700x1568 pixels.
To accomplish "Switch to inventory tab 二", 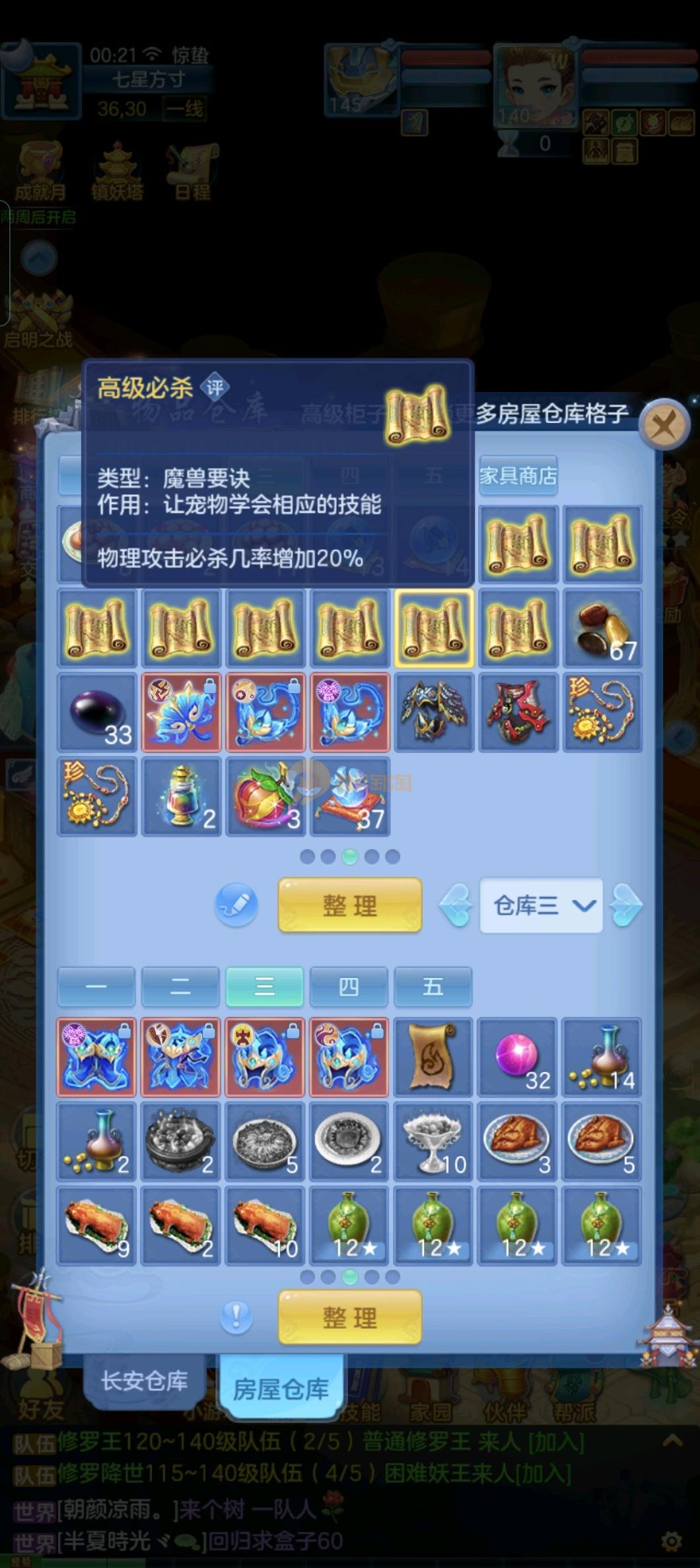I will coord(180,987).
